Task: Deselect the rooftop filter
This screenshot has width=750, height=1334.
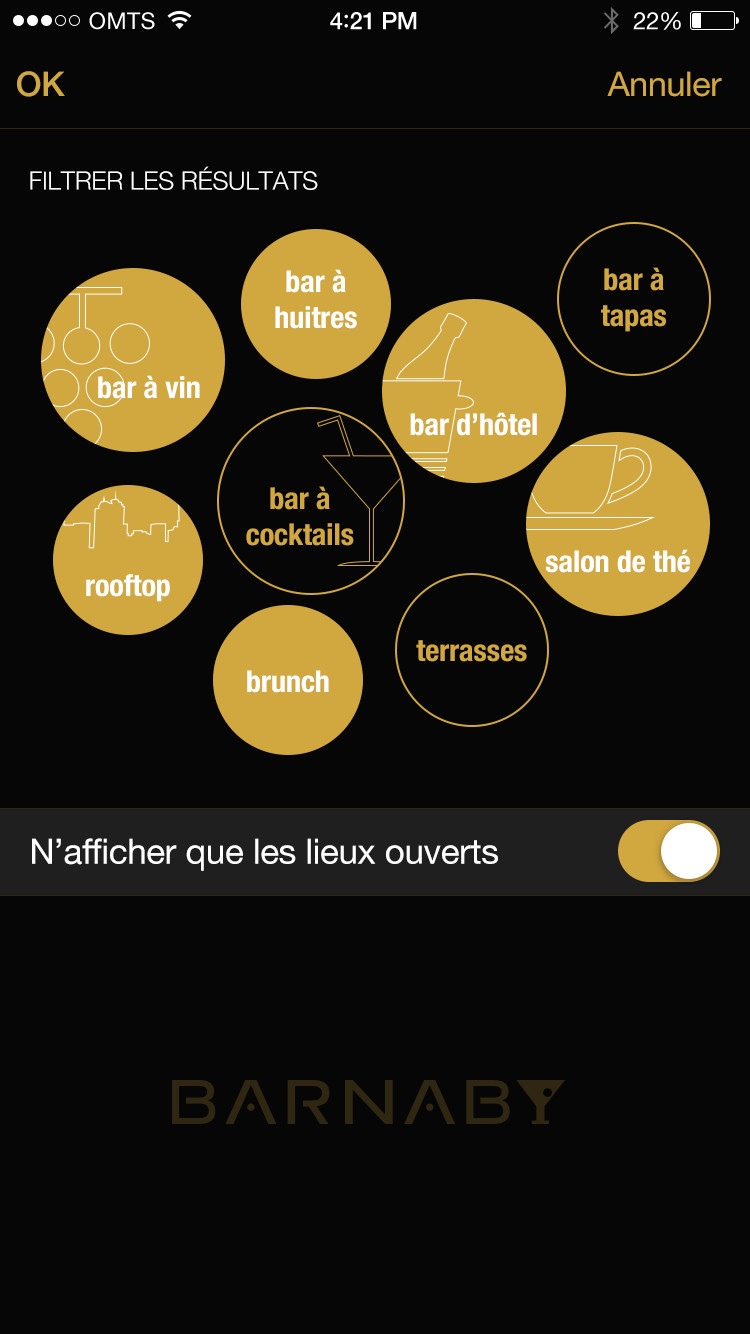Action: point(128,560)
